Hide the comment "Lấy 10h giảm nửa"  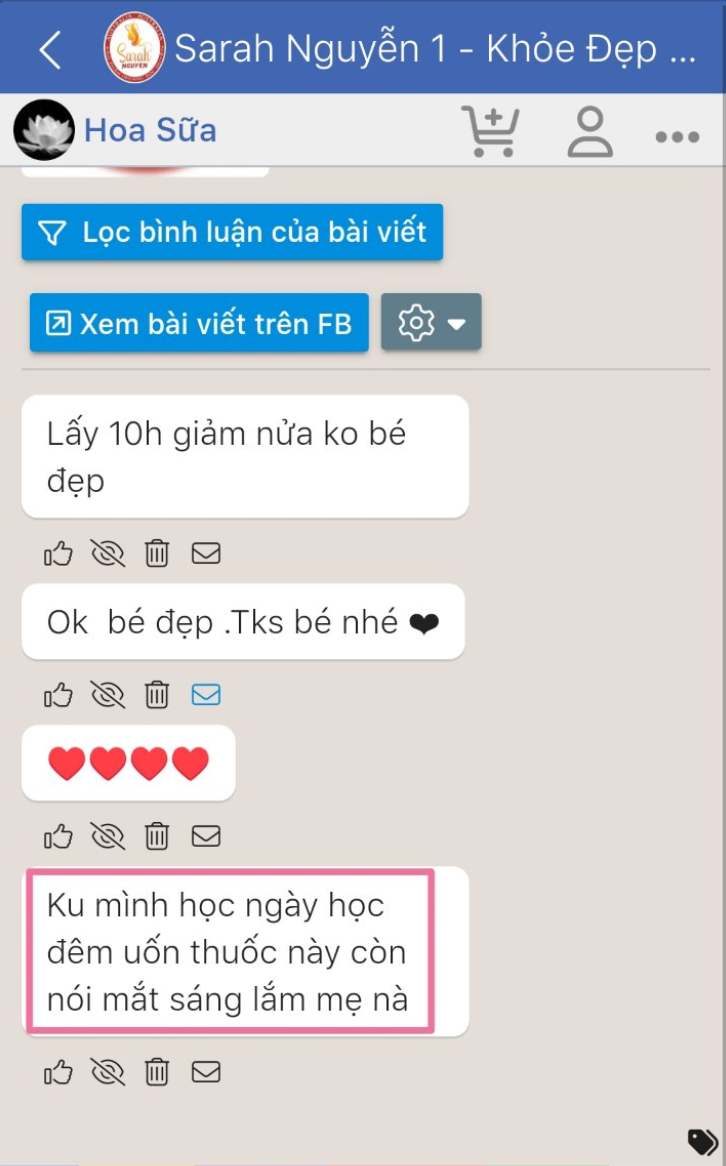107,553
